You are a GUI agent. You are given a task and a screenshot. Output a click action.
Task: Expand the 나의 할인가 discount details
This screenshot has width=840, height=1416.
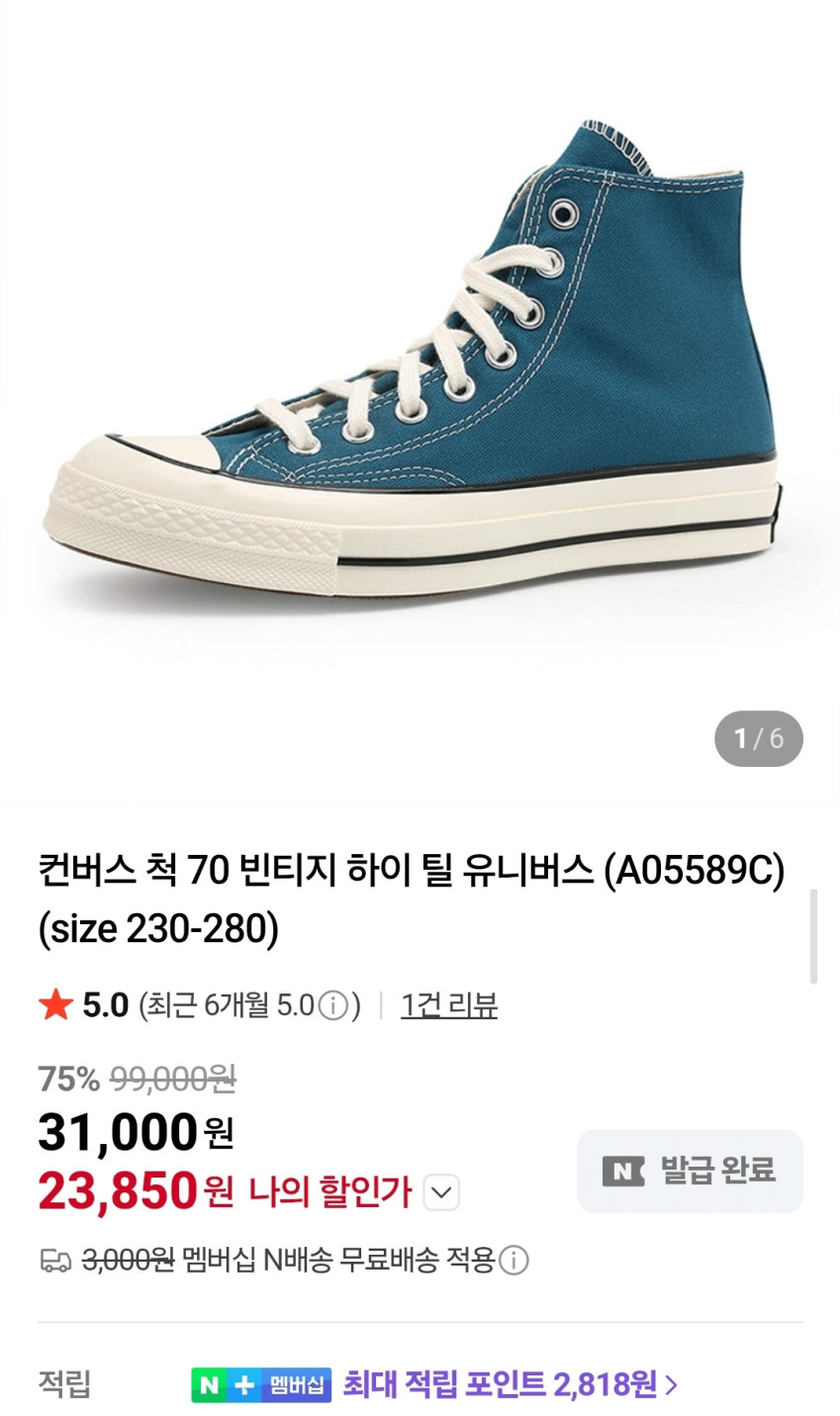[441, 1191]
